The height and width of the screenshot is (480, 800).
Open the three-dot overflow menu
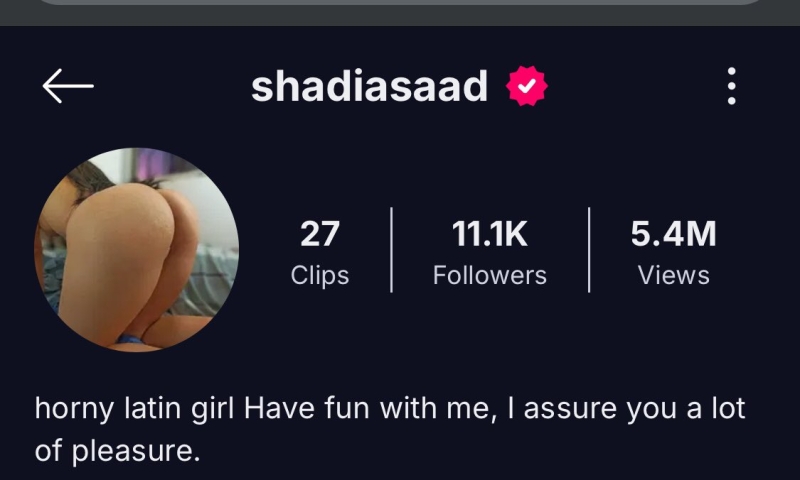click(x=732, y=87)
